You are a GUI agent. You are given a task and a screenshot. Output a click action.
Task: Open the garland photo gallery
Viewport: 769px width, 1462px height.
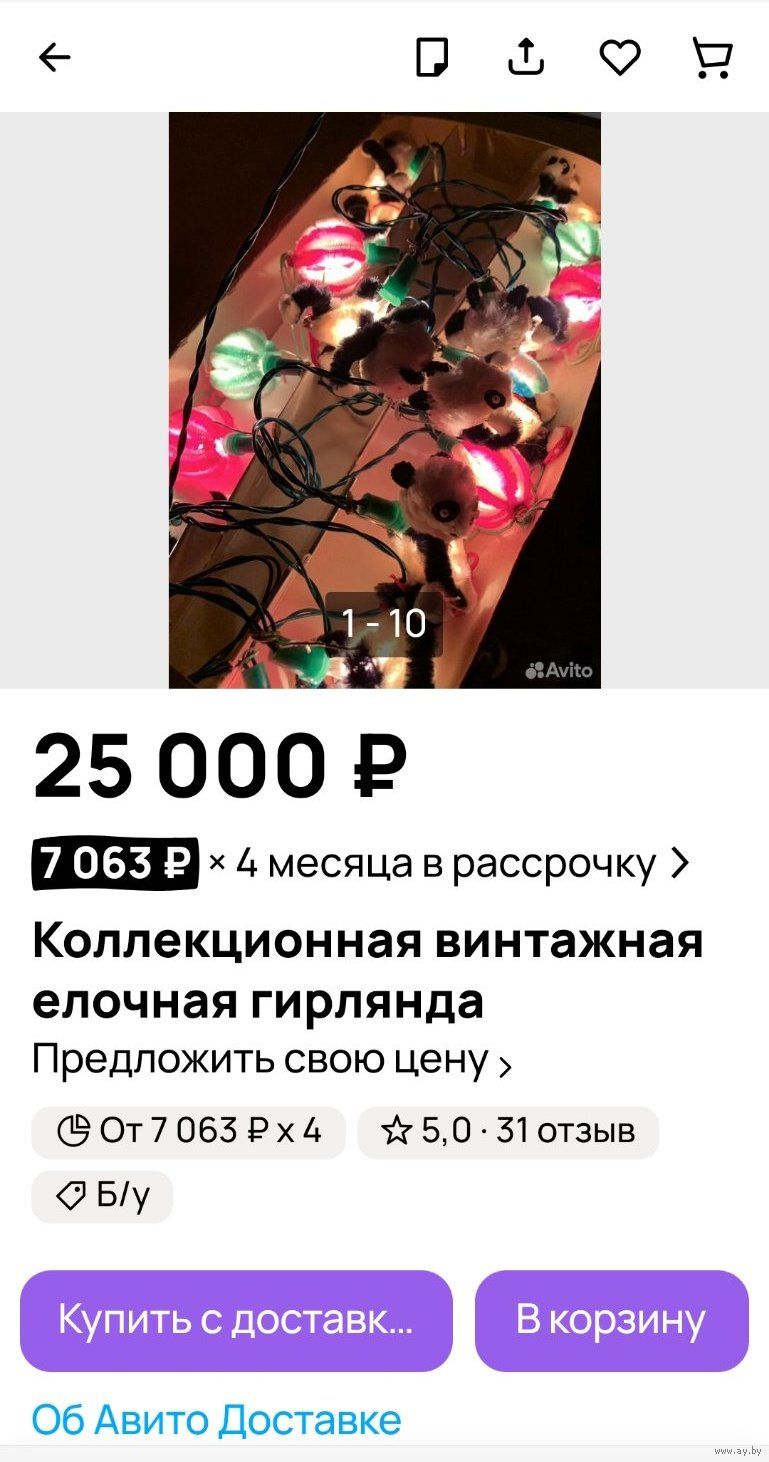[x=384, y=400]
